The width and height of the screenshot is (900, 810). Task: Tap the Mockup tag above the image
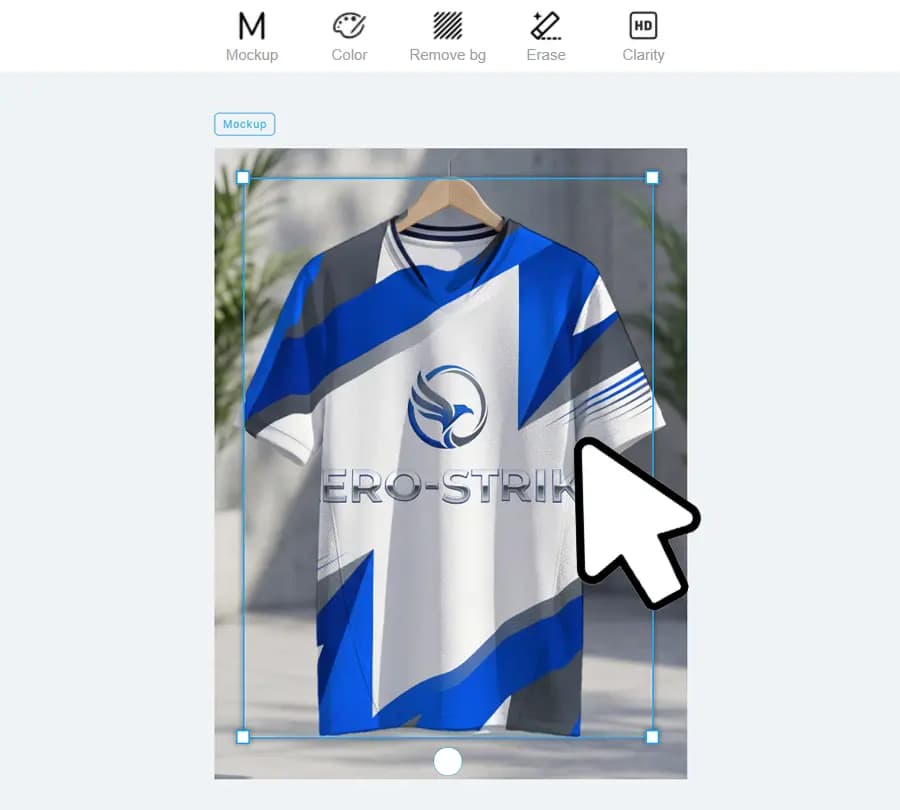coord(244,124)
